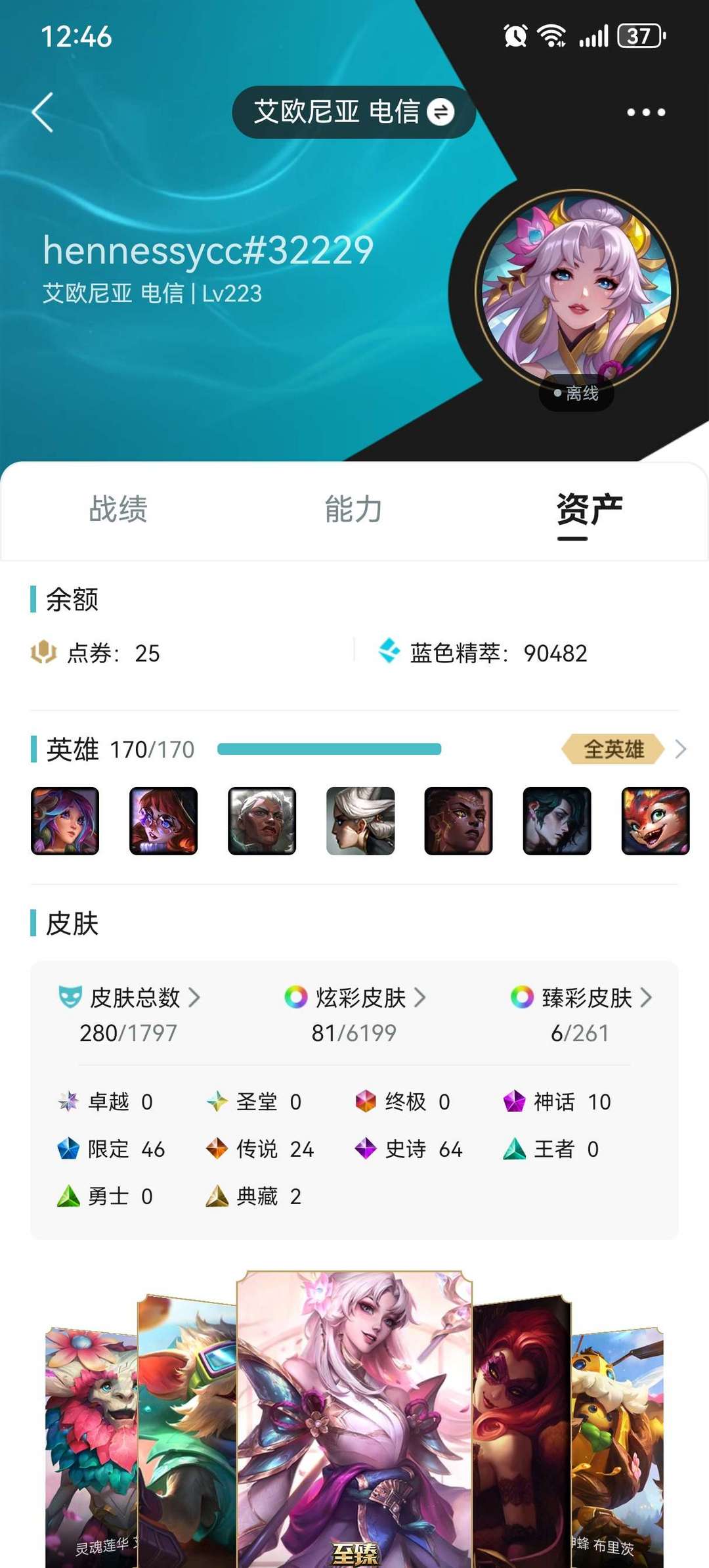
Task: Open the 全英雄 badge chevron
Action: tap(681, 750)
